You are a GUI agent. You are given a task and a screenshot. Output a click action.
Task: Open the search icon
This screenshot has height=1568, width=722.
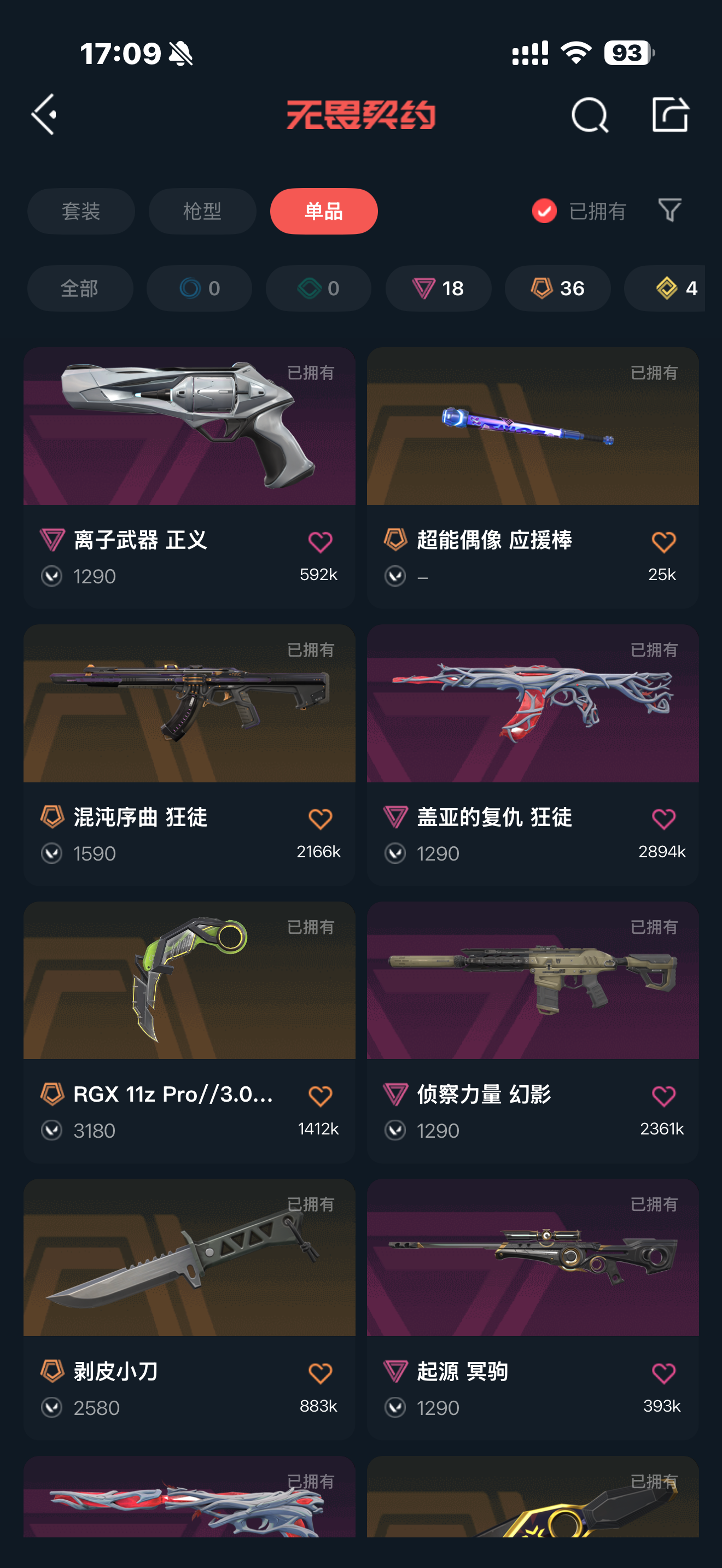pyautogui.click(x=589, y=114)
